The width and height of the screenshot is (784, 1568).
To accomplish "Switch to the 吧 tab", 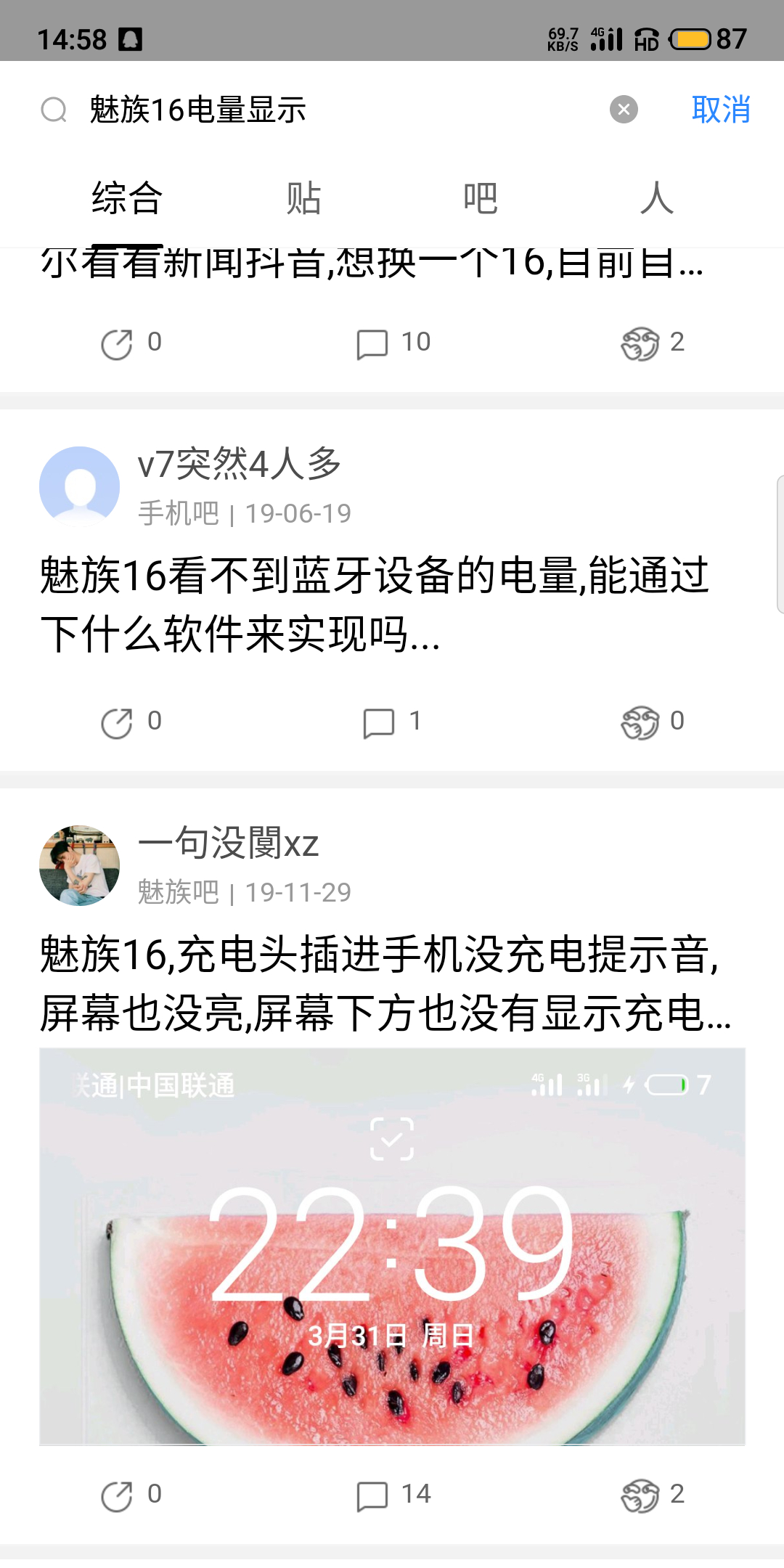I will click(481, 198).
